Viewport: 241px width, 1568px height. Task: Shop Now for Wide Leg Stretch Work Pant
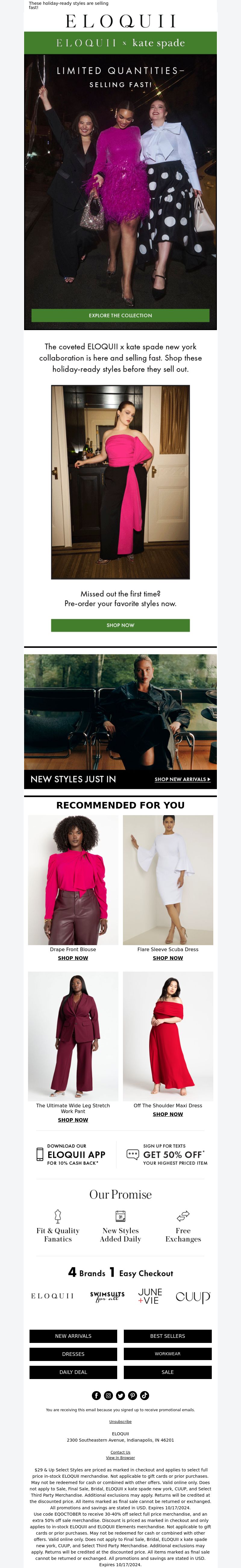[x=73, y=1120]
